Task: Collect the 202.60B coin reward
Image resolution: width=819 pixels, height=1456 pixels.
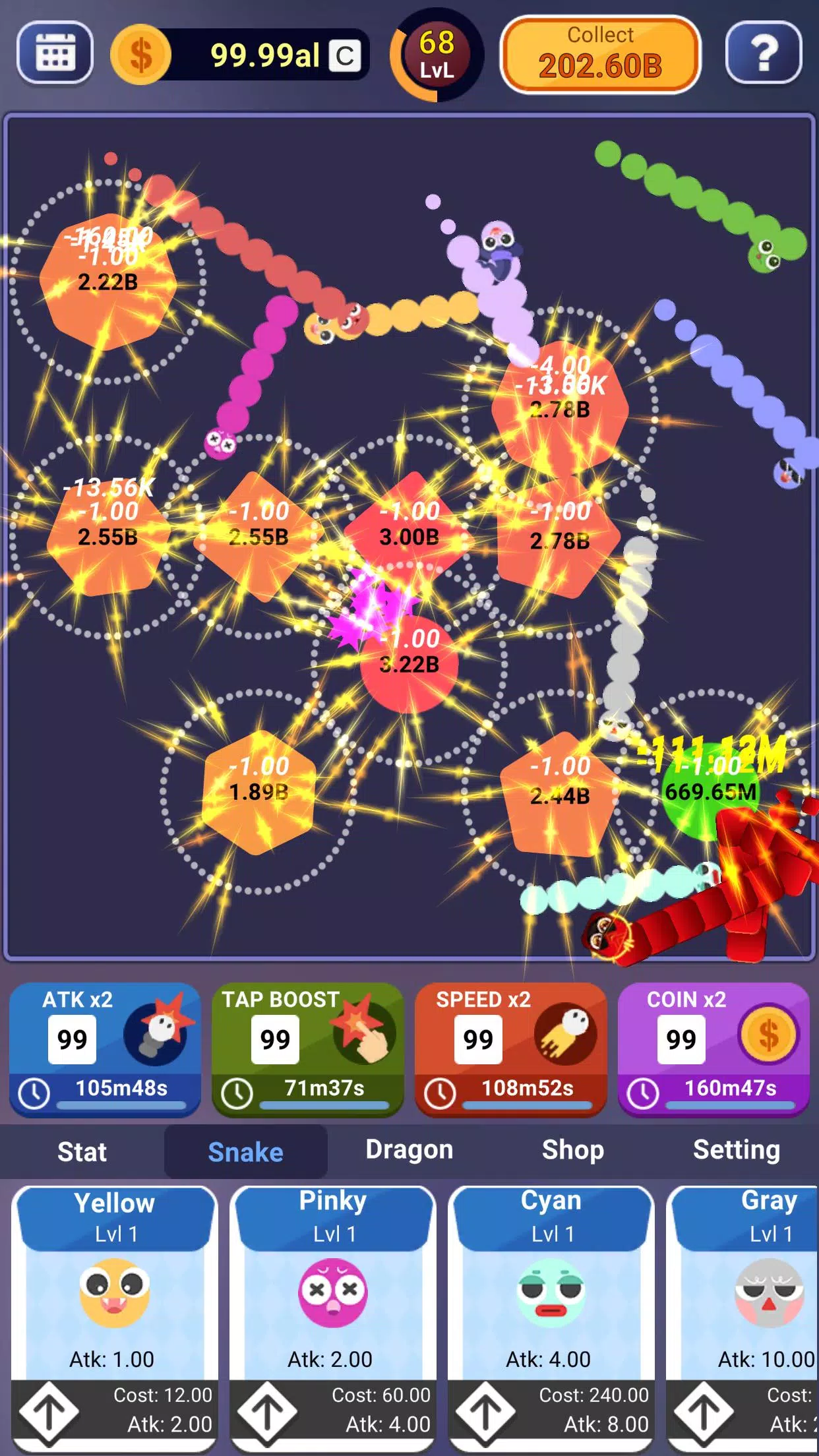Action: pyautogui.click(x=600, y=54)
